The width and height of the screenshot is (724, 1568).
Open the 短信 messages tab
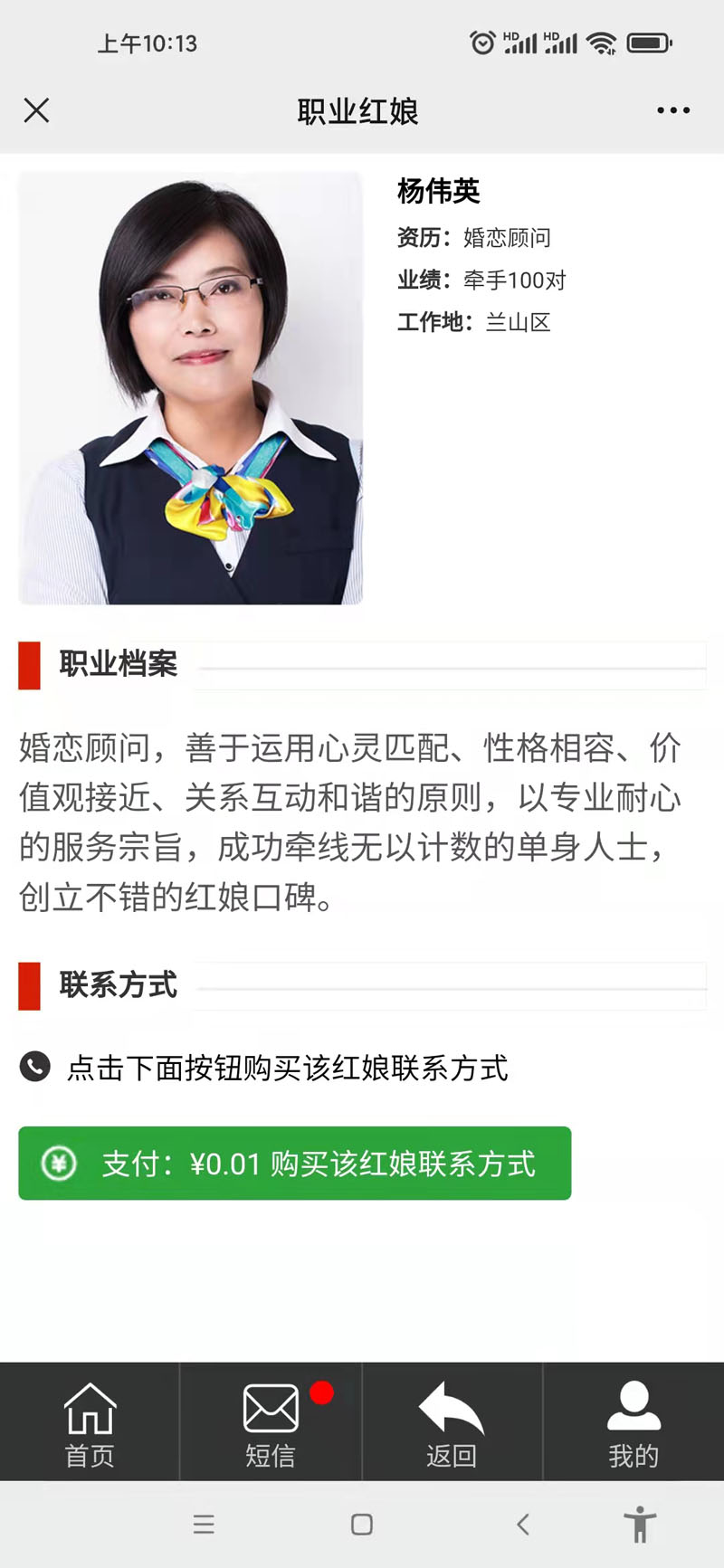click(x=271, y=1424)
